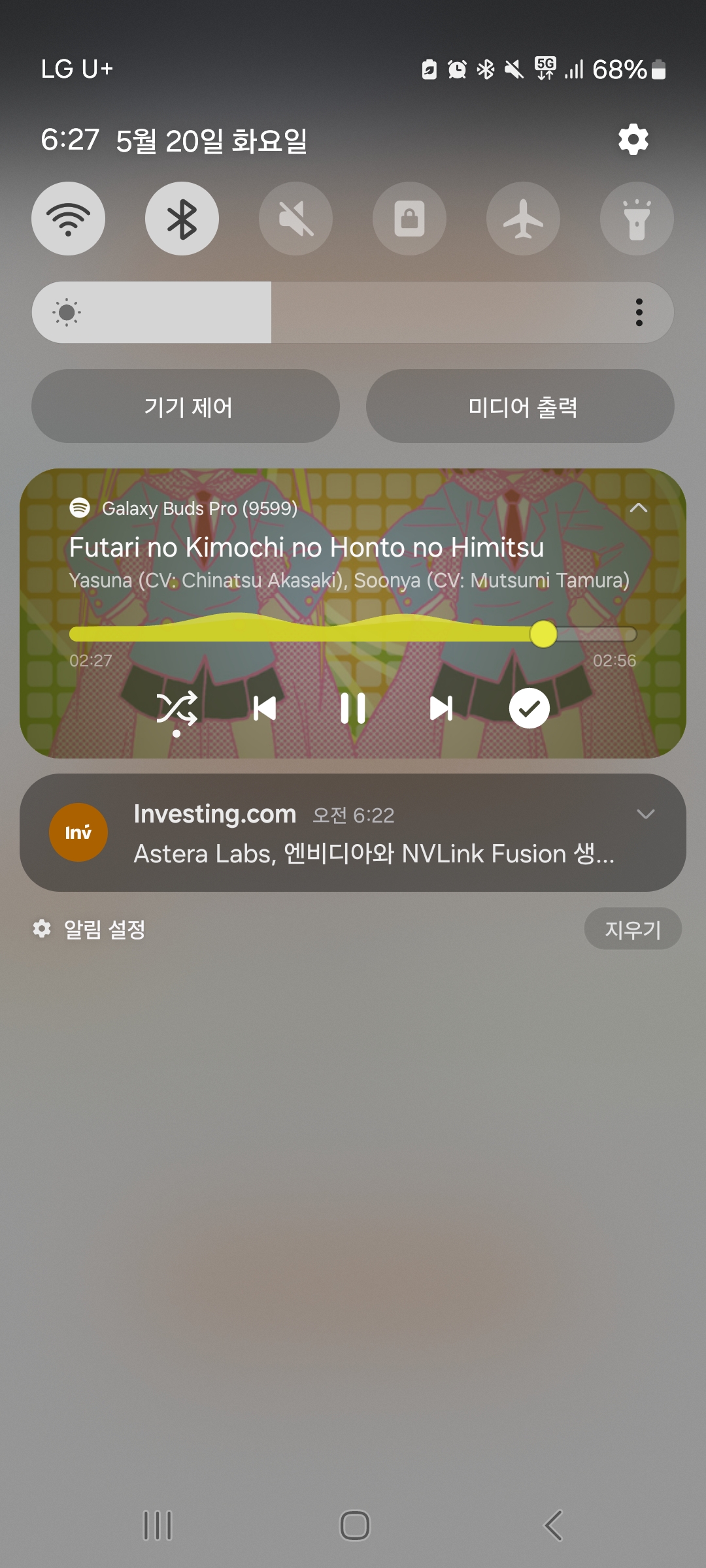Image resolution: width=706 pixels, height=1568 pixels.
Task: Toggle the screen rotation lock tile
Action: point(409,218)
